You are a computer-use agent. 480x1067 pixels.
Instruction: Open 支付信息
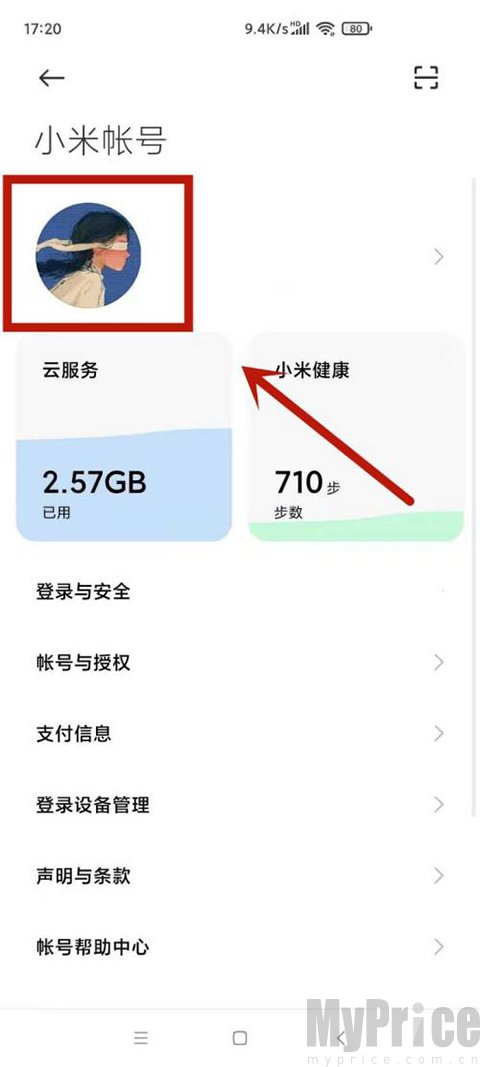240,734
